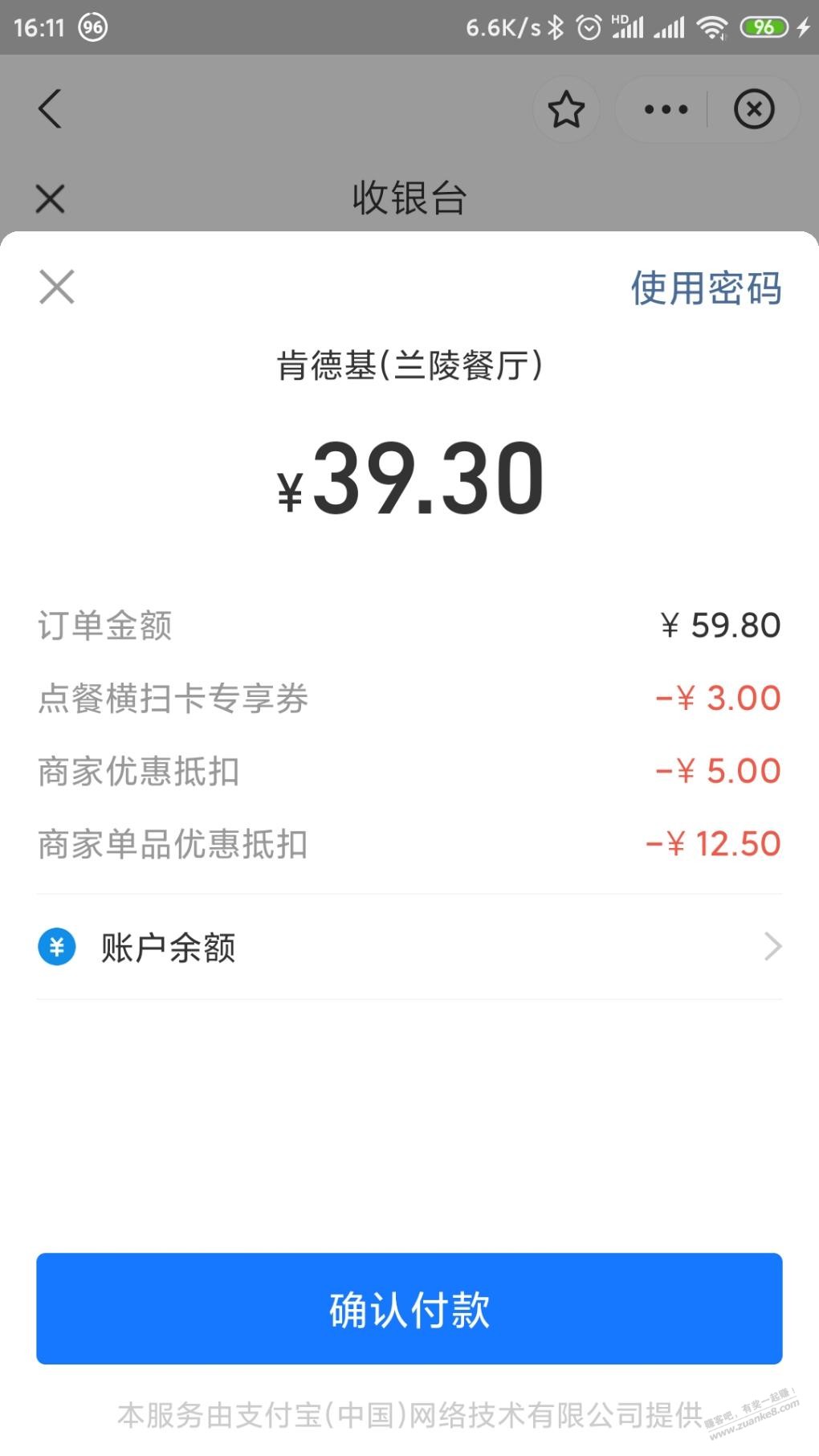
Task: Choose 使用密码 to pay with password
Action: (x=705, y=288)
